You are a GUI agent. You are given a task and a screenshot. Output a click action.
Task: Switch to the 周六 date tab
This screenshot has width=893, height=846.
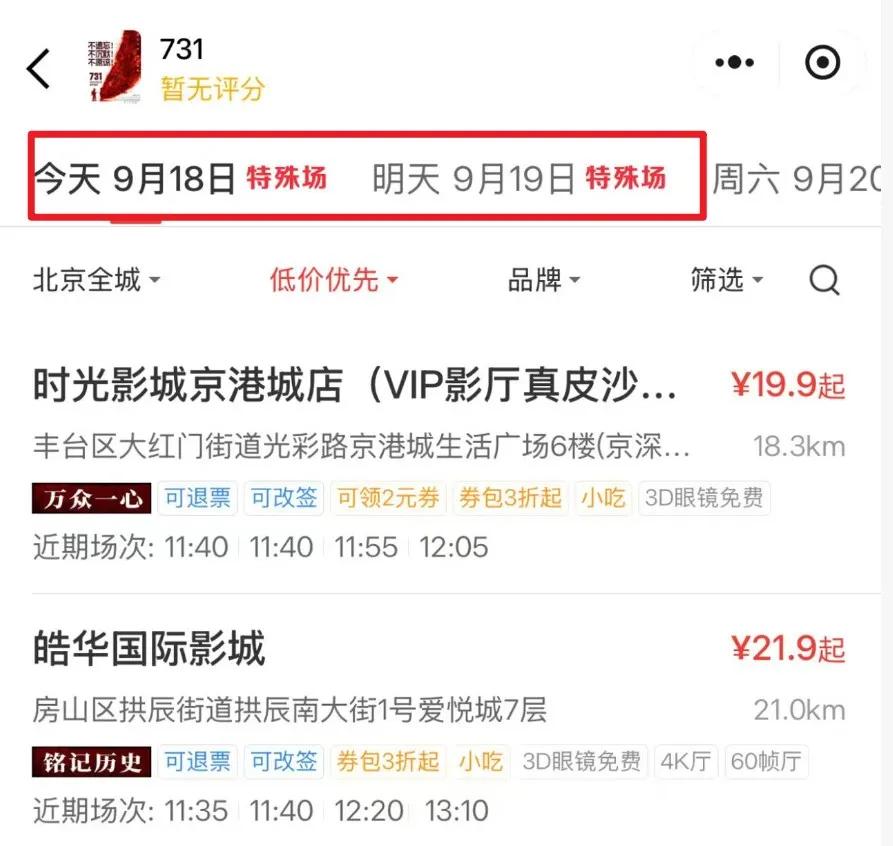click(x=796, y=179)
